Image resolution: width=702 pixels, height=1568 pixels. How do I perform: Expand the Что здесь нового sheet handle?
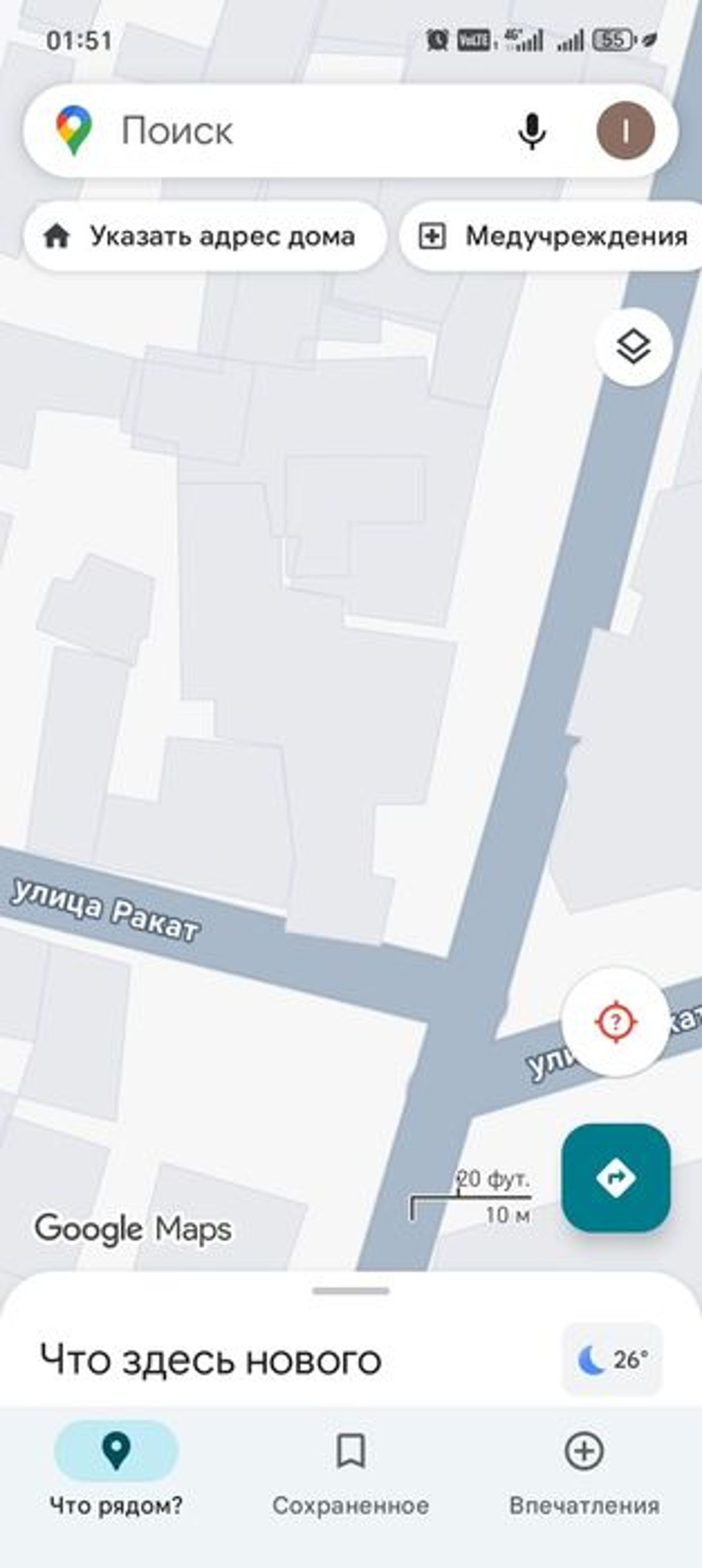[350, 1291]
